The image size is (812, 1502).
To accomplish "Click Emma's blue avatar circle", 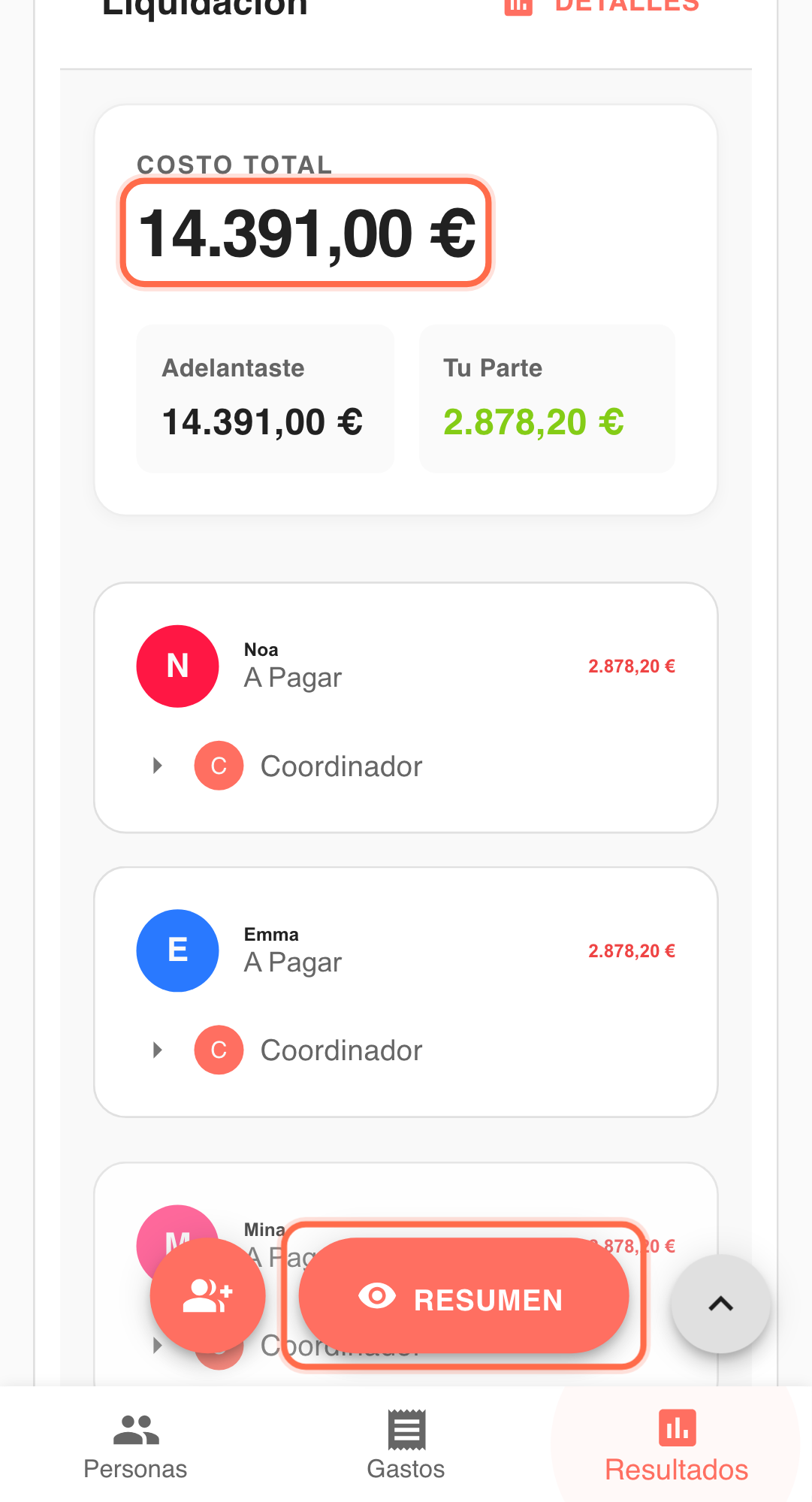I will pos(177,950).
